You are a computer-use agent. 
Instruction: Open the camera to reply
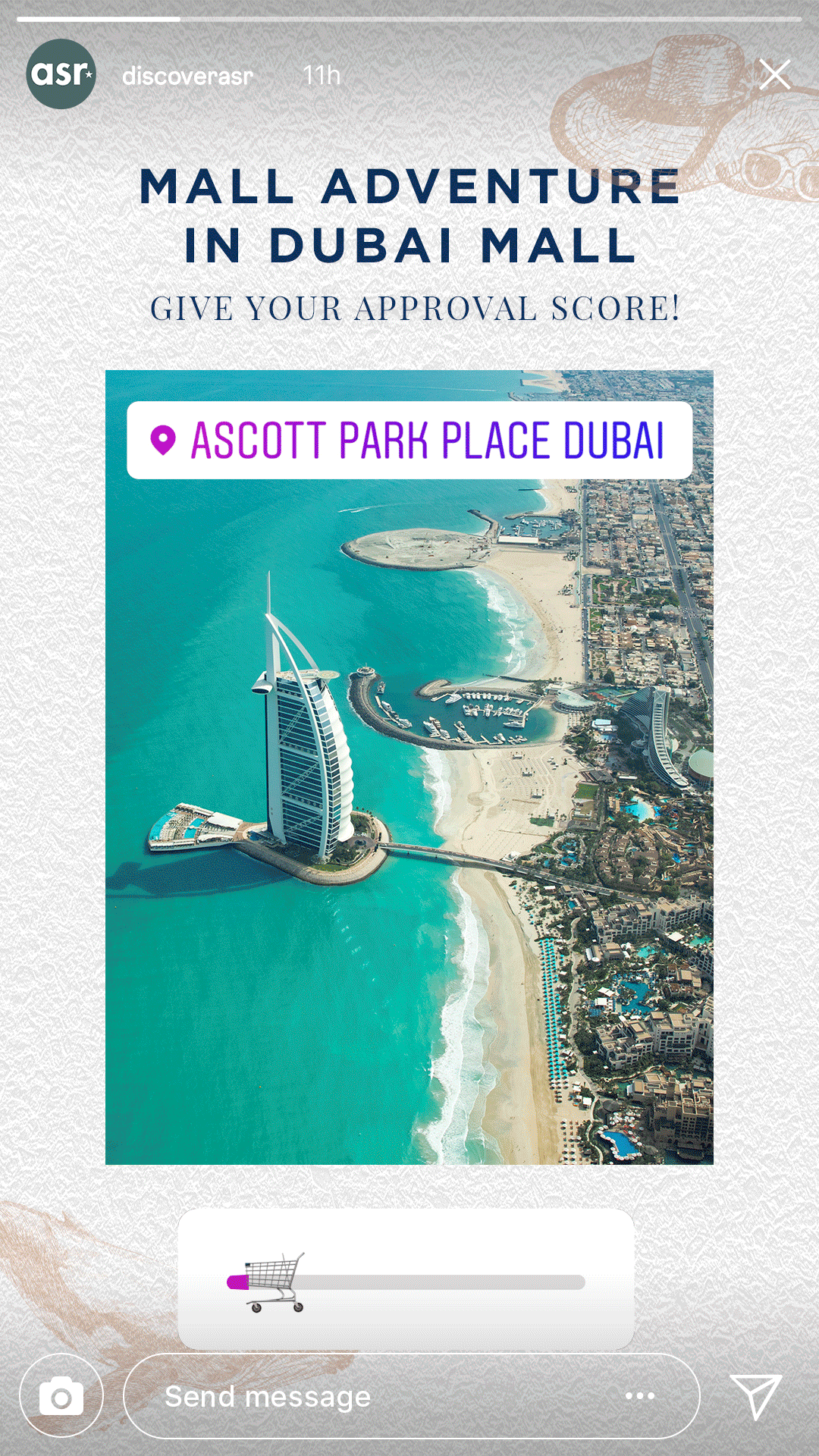tap(61, 1396)
